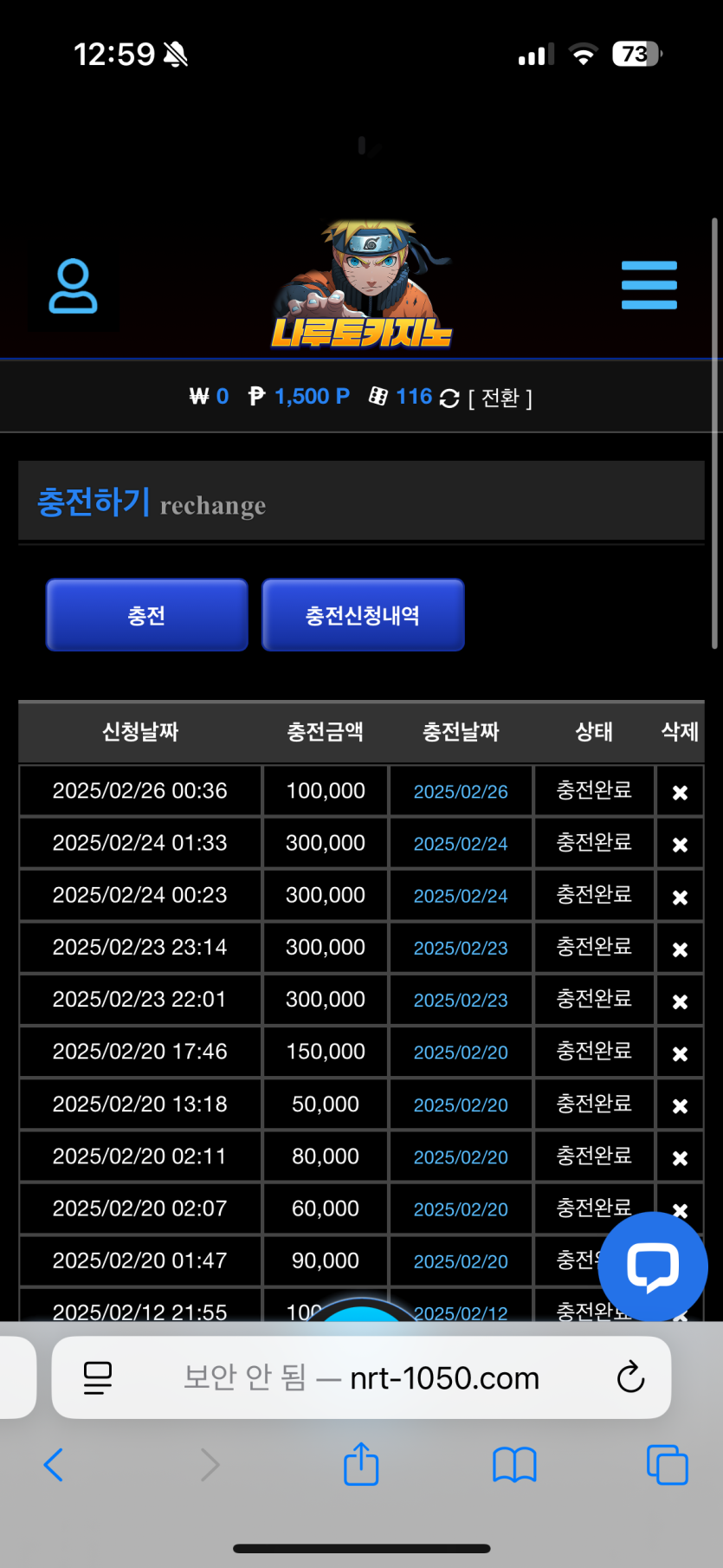
Task: Delete the 2025/02/20 02:11 record
Action: point(680,1157)
